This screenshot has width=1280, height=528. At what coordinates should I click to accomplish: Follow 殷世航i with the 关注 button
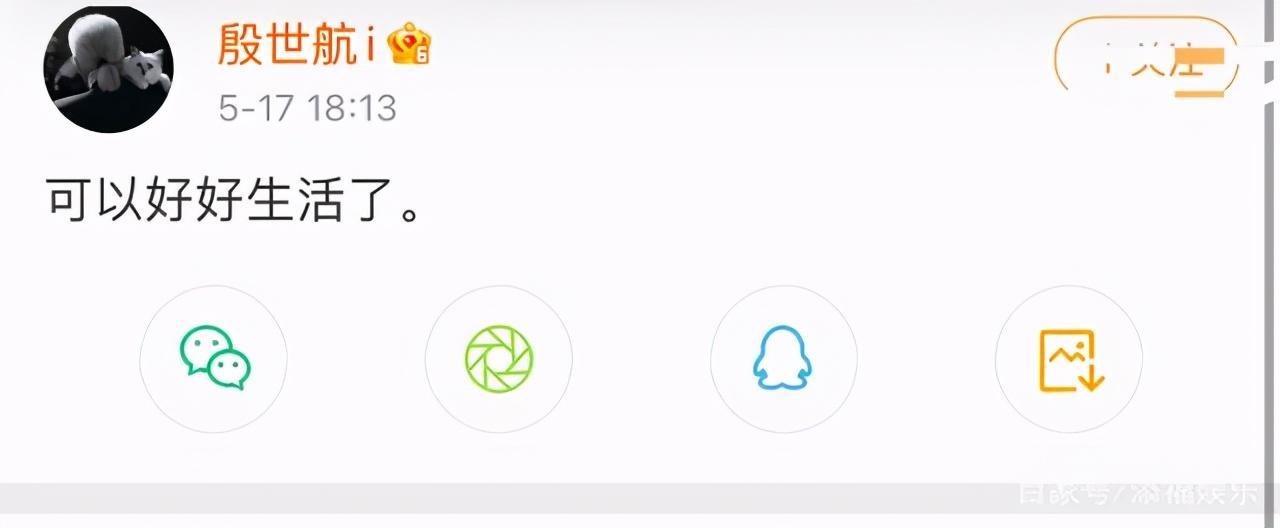[1145, 62]
